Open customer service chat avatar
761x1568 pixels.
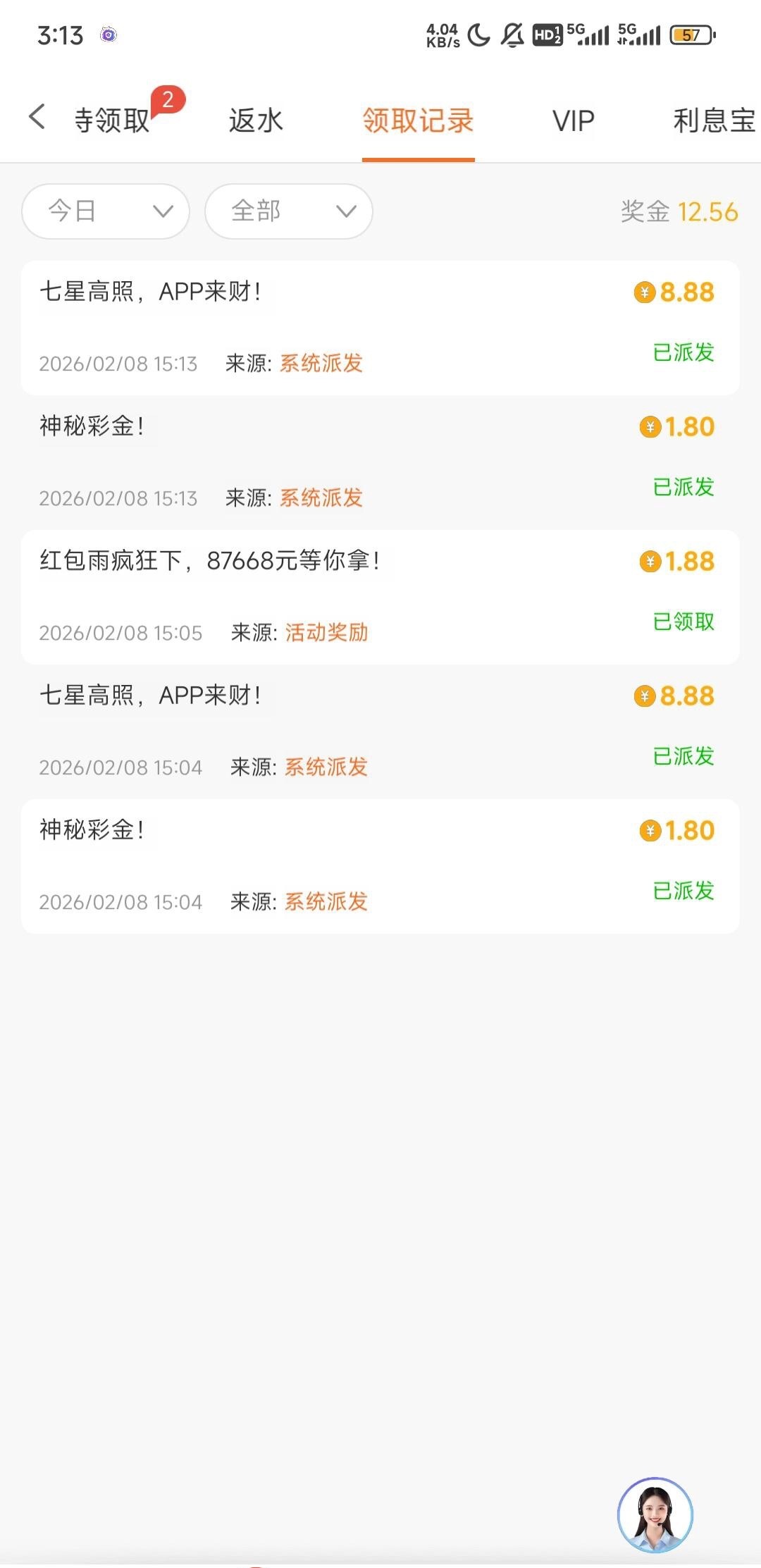[x=655, y=1514]
